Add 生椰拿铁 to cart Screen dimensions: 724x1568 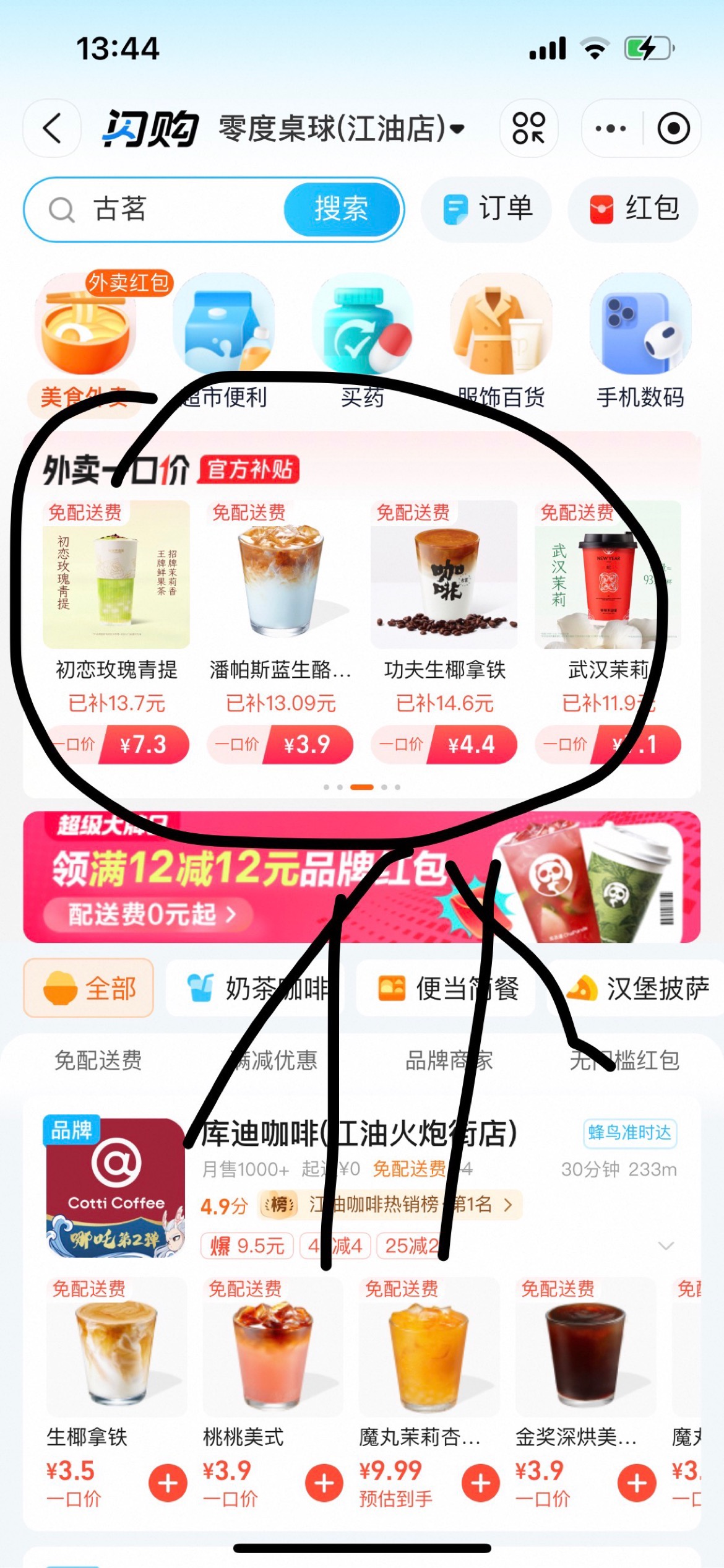[168, 1483]
